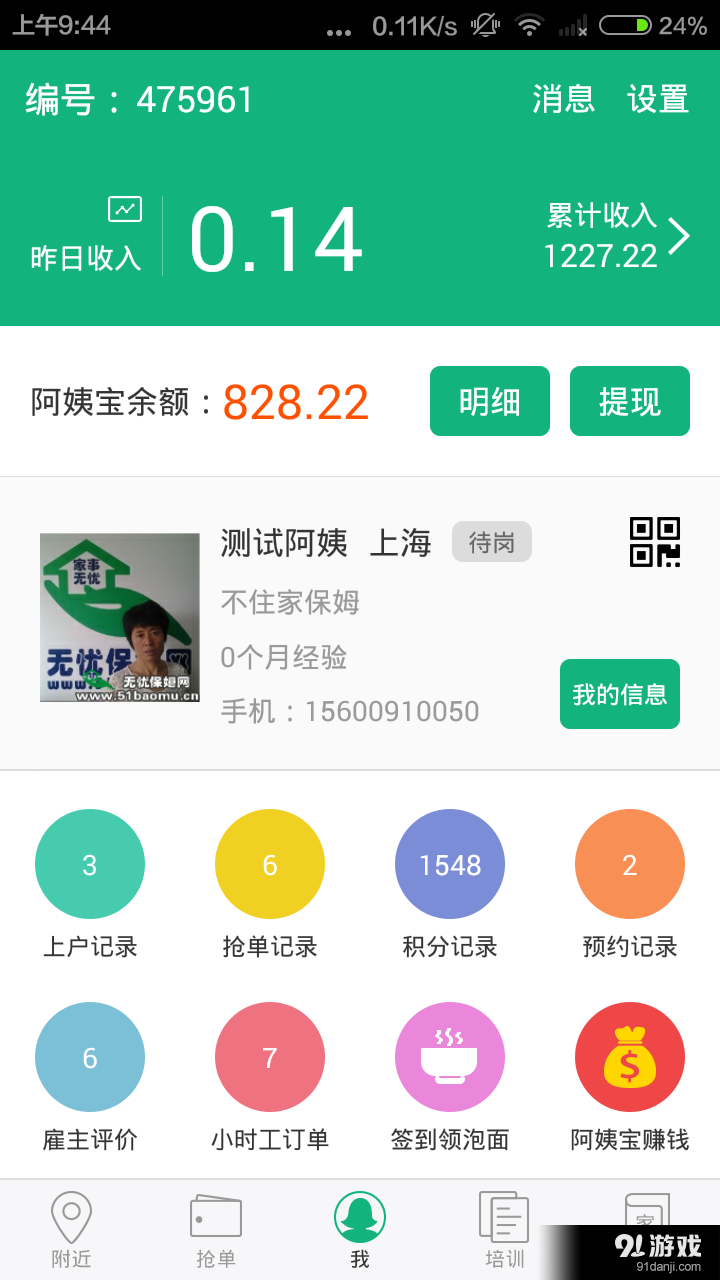Check 积分记录 with 1548 points
720x1280 pixels.
tap(450, 863)
